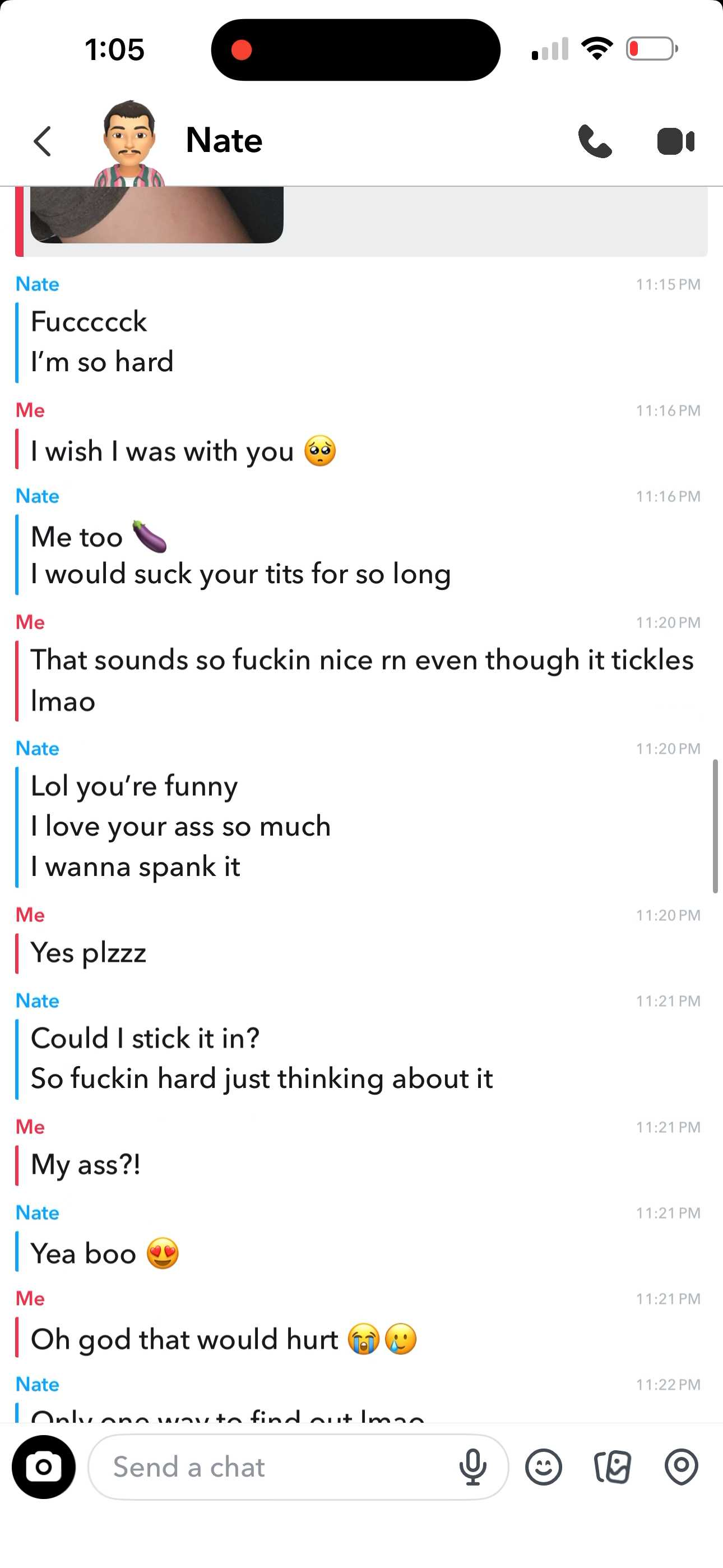
Task: Open the camera button beside chat field
Action: click(x=44, y=1467)
